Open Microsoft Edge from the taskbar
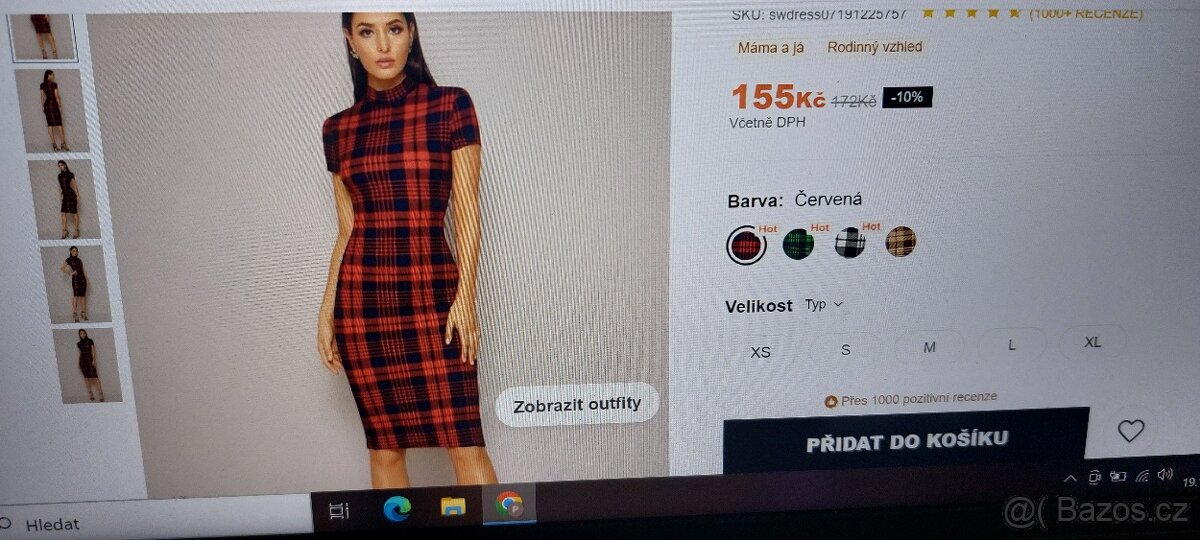 [x=397, y=509]
